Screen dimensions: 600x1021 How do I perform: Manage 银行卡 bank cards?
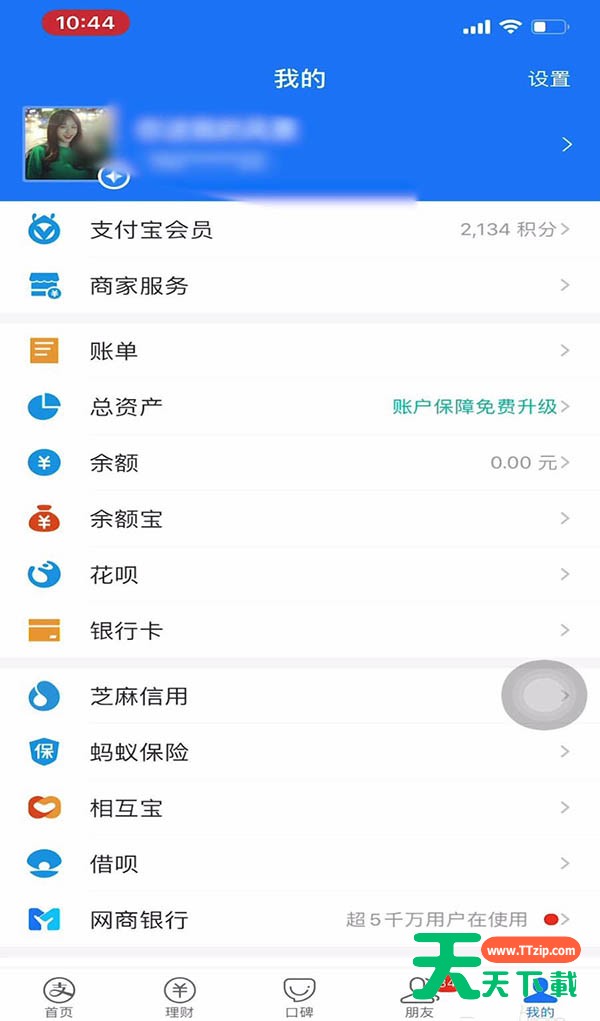300,631
